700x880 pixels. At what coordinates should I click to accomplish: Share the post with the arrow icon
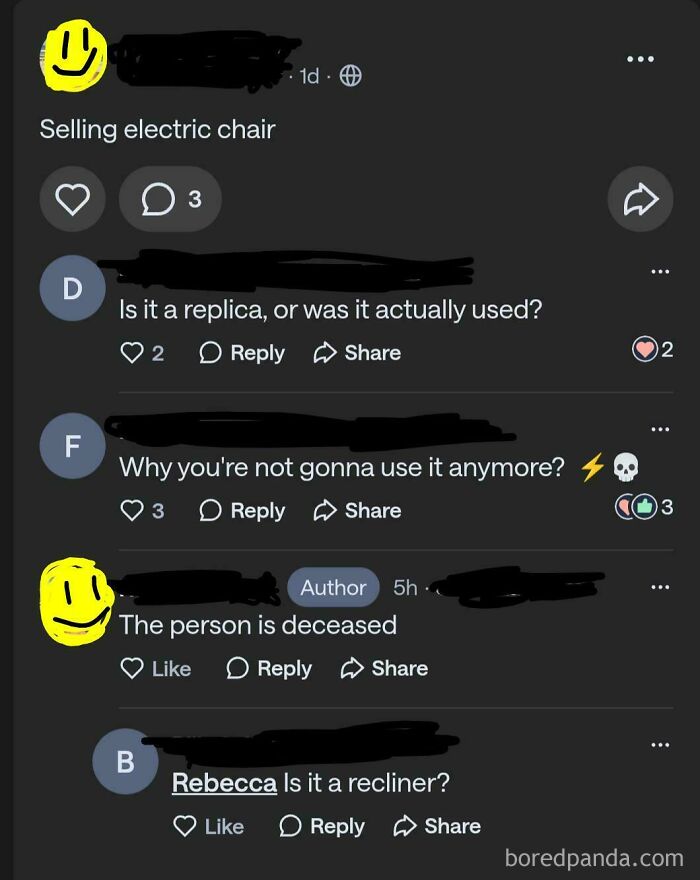(x=640, y=200)
